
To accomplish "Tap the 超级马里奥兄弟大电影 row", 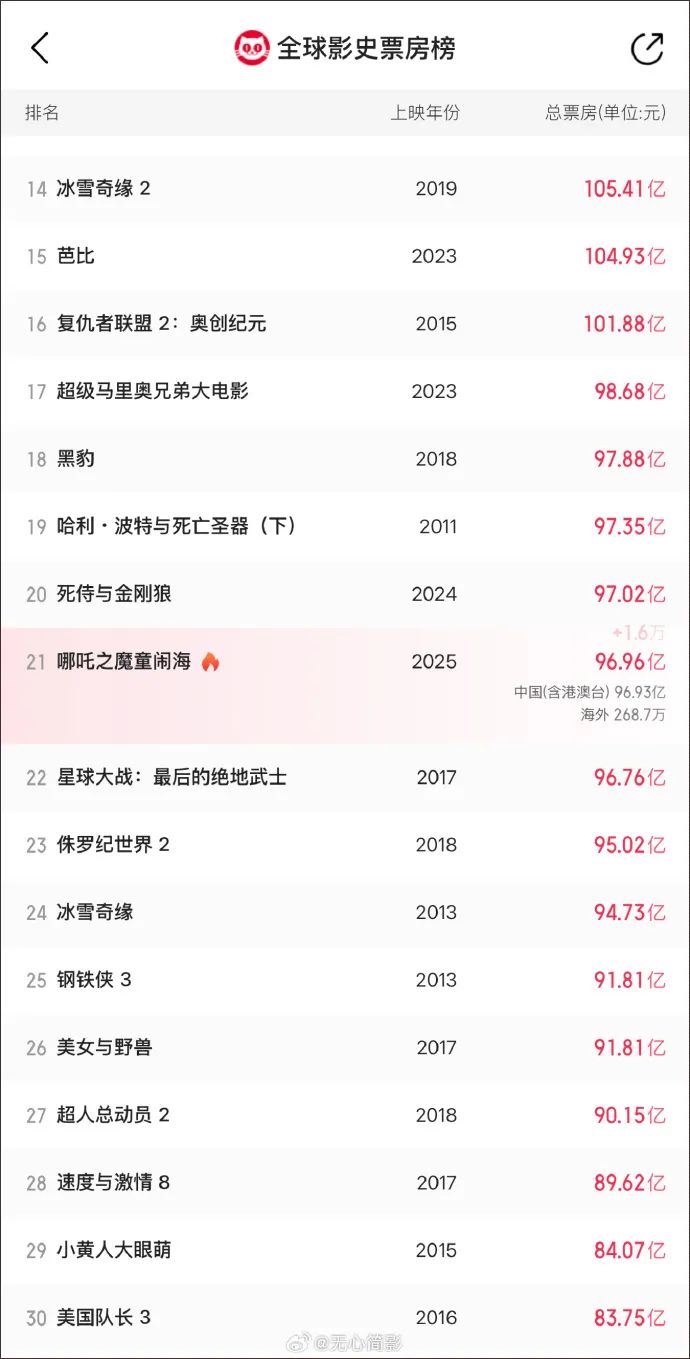I will (345, 391).
